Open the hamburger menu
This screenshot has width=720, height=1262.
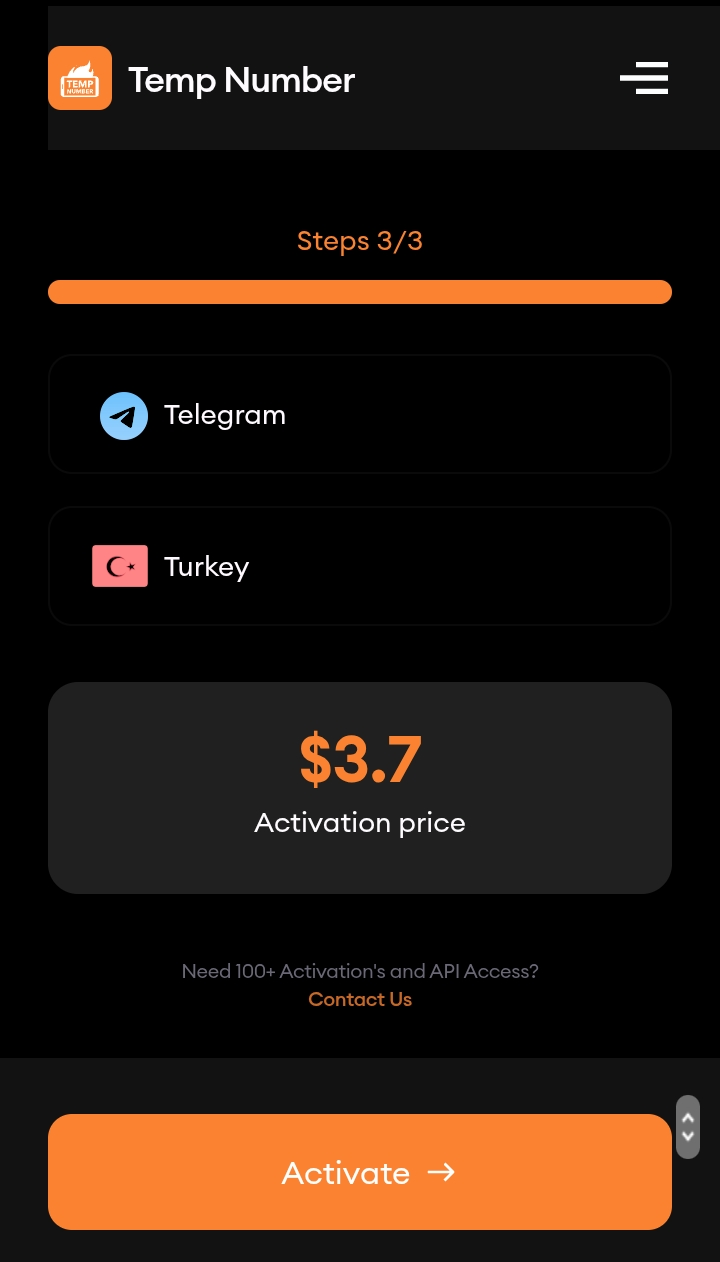coord(644,78)
